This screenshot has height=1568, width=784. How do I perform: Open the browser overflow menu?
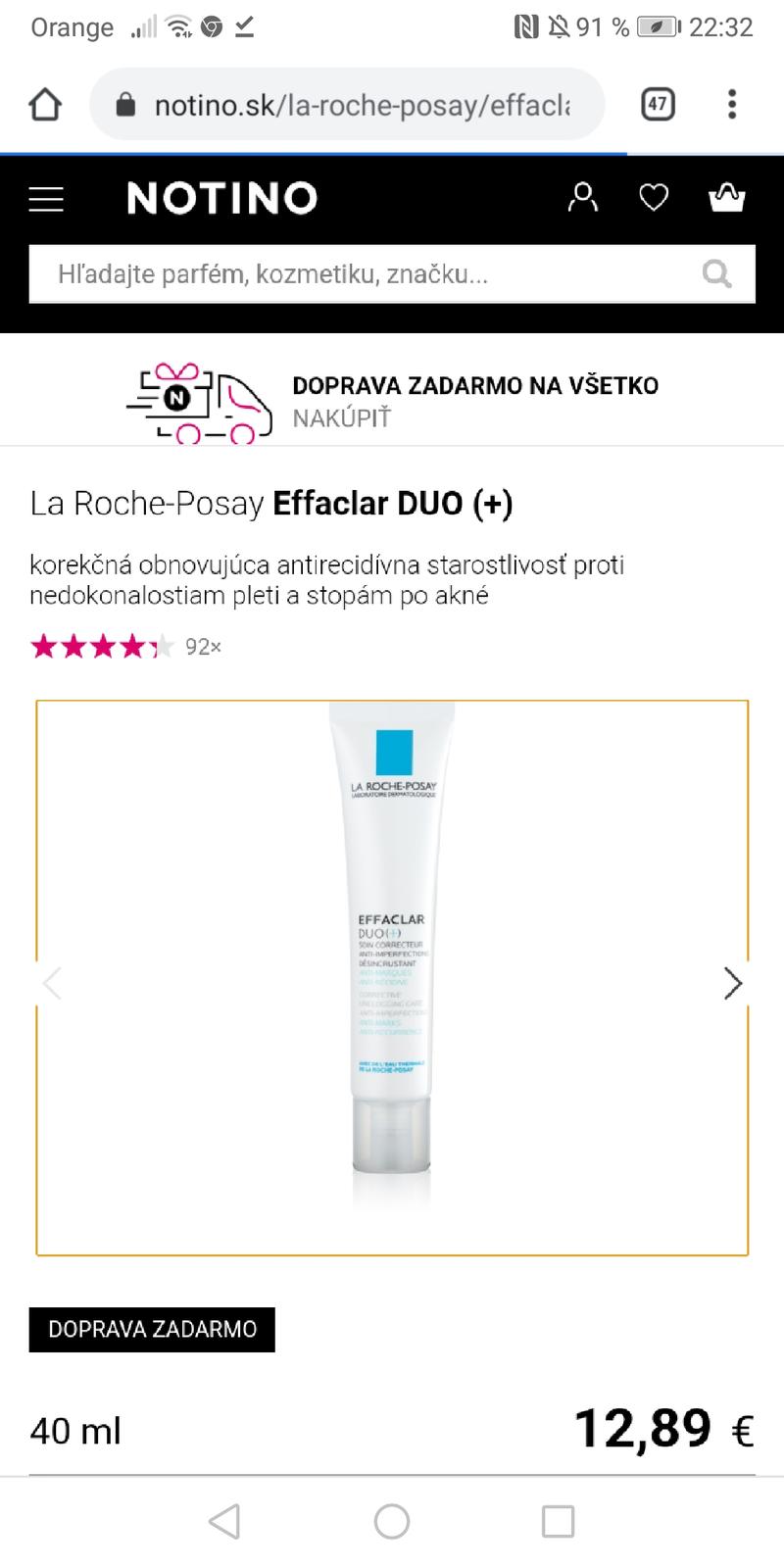pos(732,104)
